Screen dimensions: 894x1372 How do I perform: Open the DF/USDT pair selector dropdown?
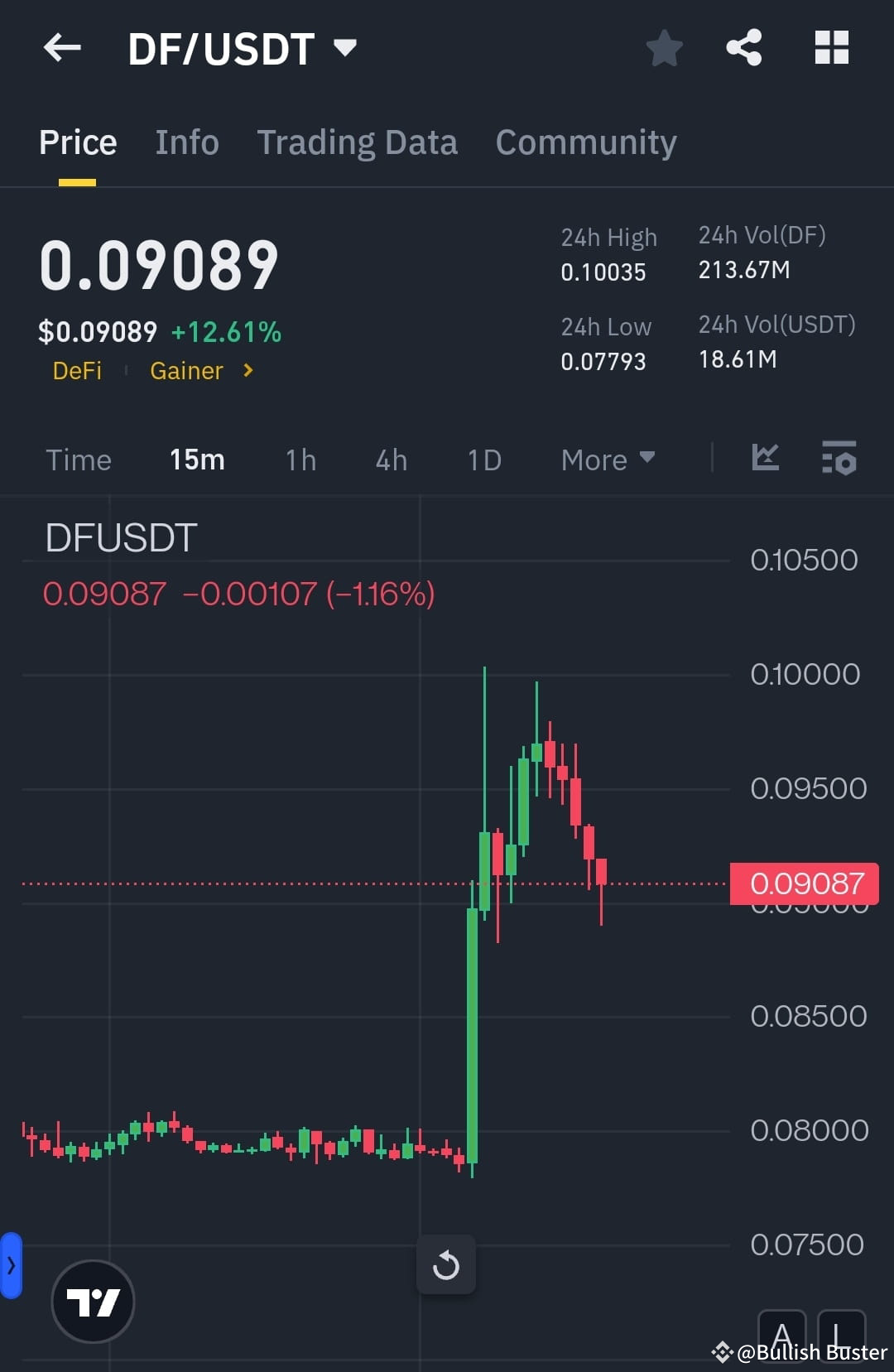346,47
